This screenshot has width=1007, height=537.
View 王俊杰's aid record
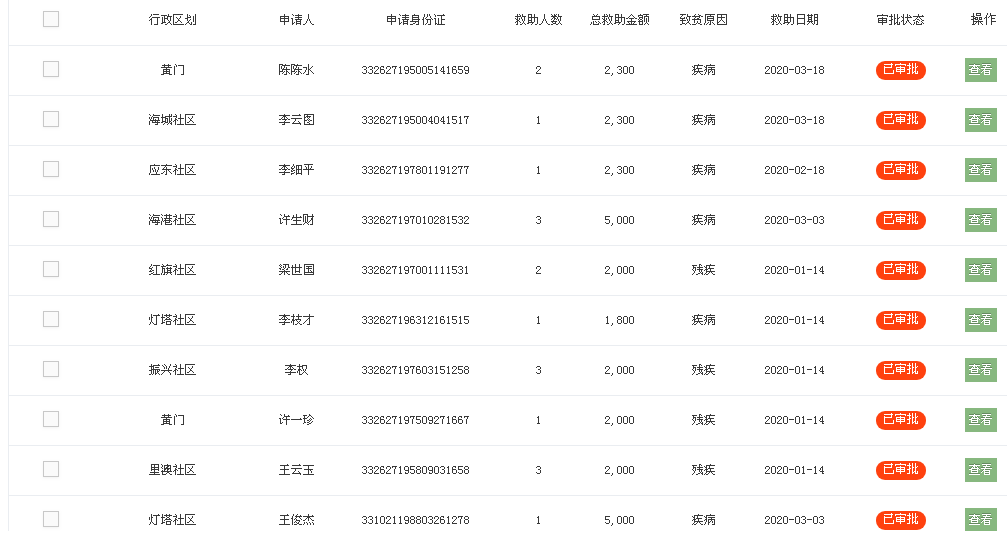pos(980,520)
